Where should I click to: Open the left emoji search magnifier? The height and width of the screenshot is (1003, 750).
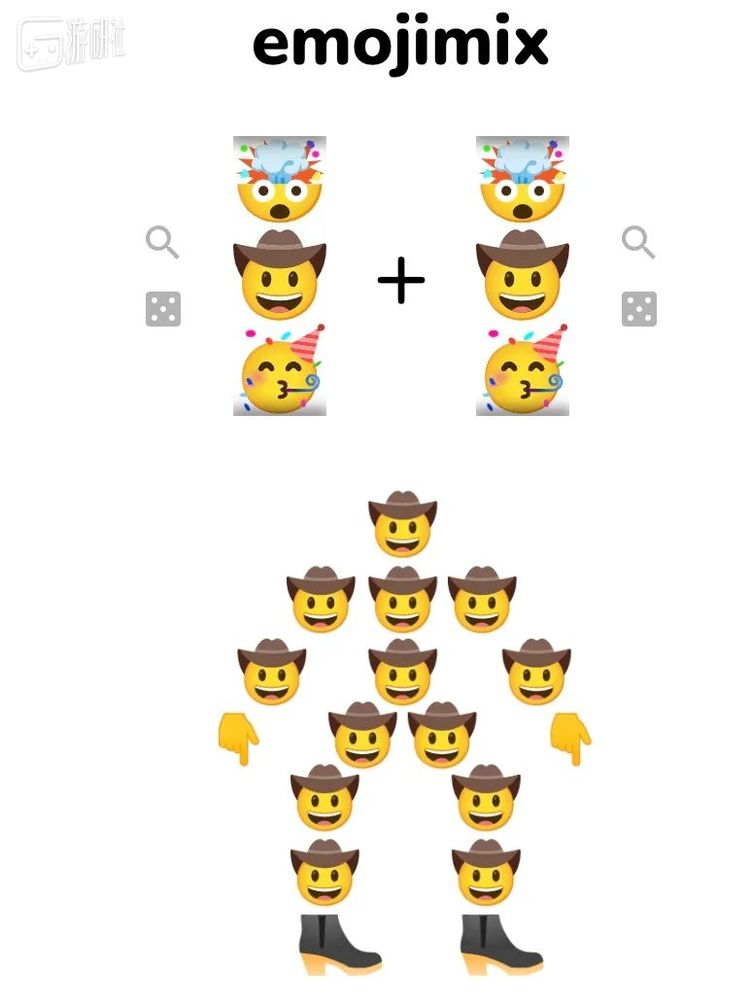(x=162, y=241)
